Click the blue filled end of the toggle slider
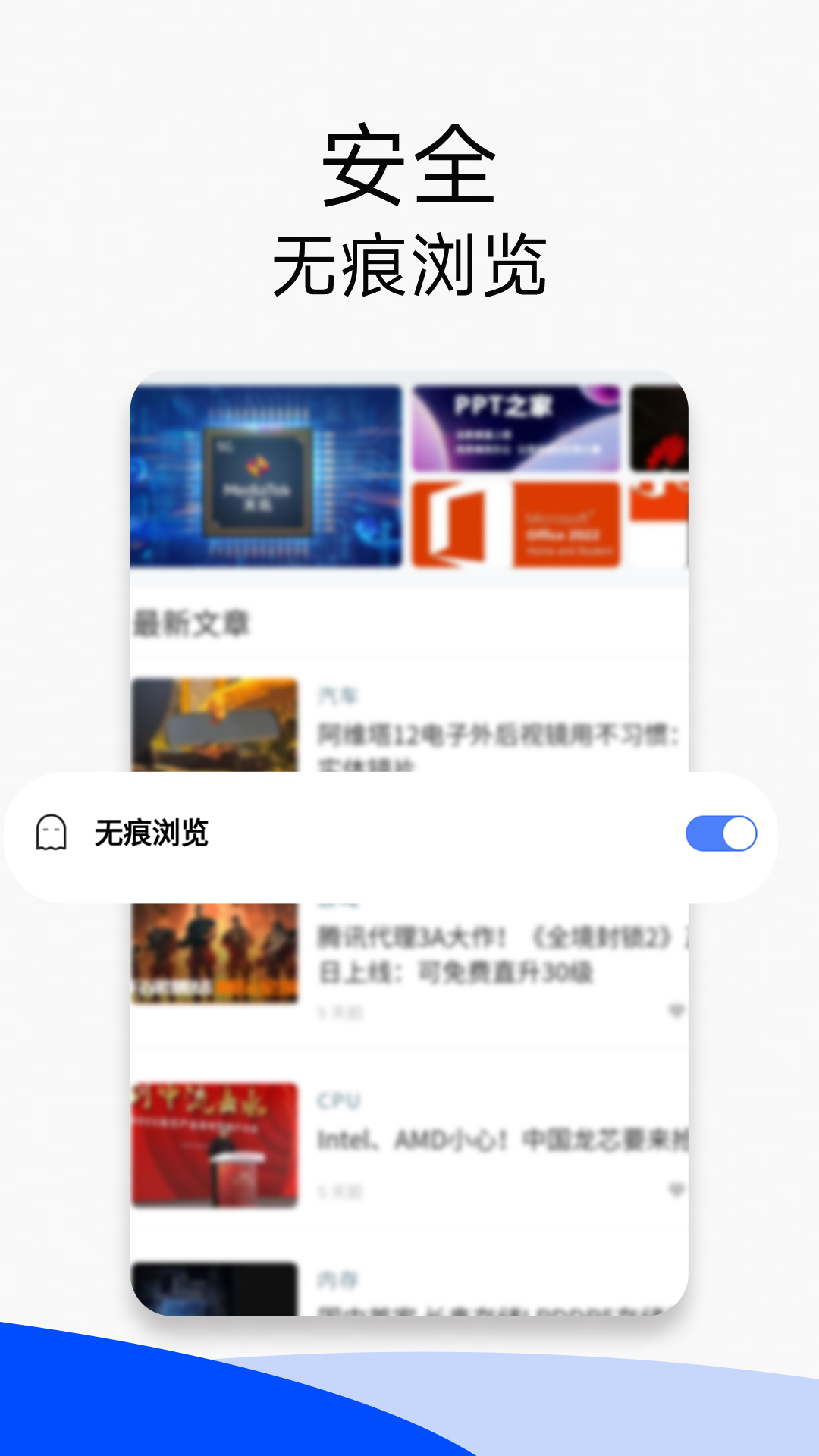Viewport: 819px width, 1456px height. [x=705, y=833]
